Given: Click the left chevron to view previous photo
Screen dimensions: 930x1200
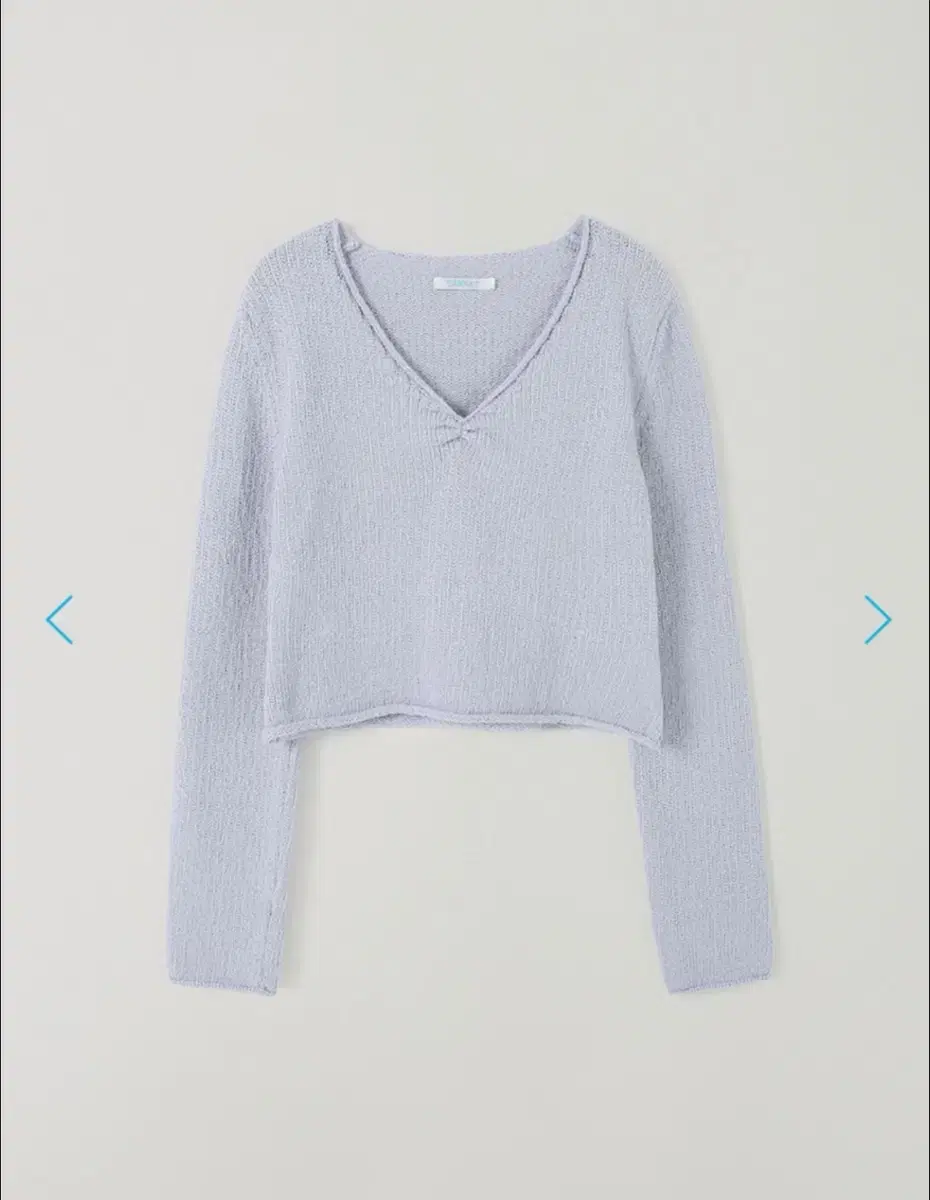Looking at the screenshot, I should 60,618.
